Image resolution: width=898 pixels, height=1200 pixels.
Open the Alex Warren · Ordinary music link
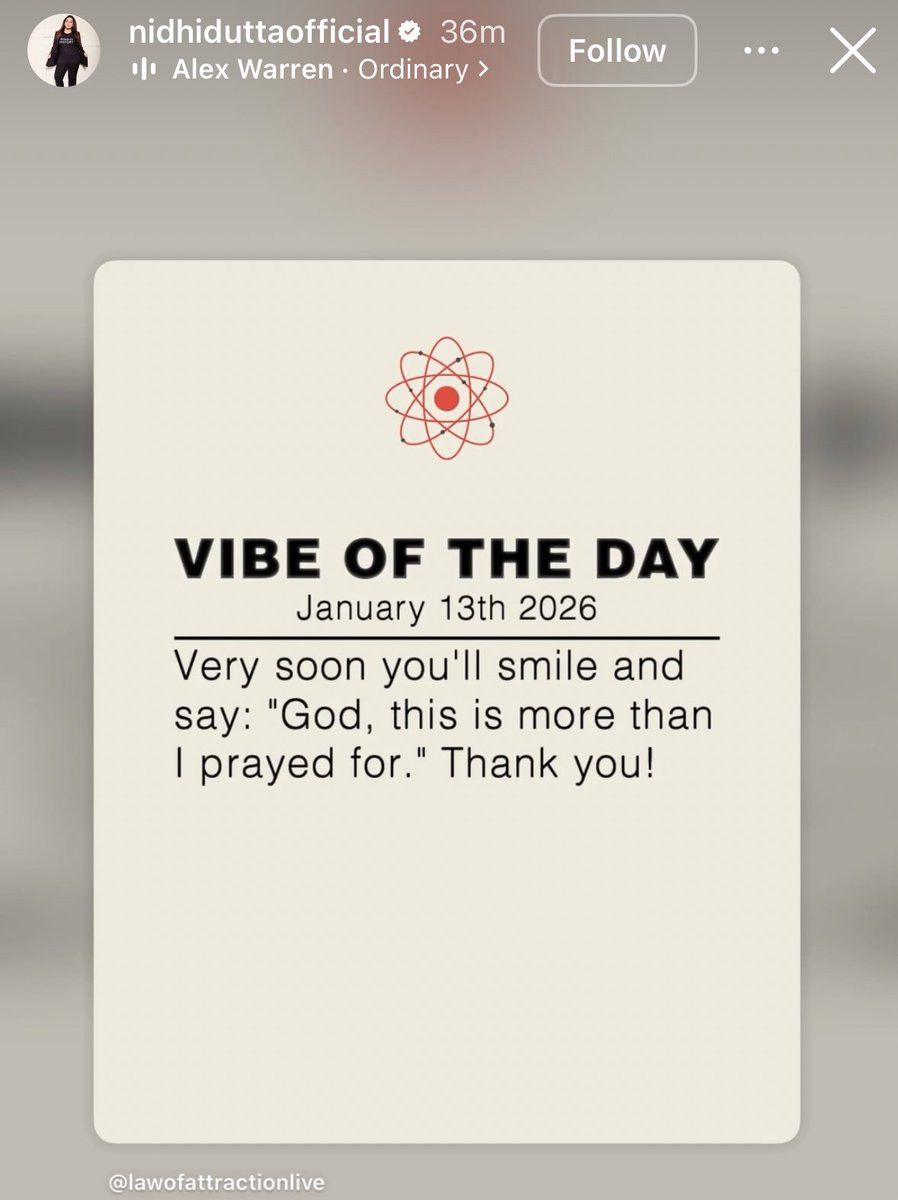320,70
